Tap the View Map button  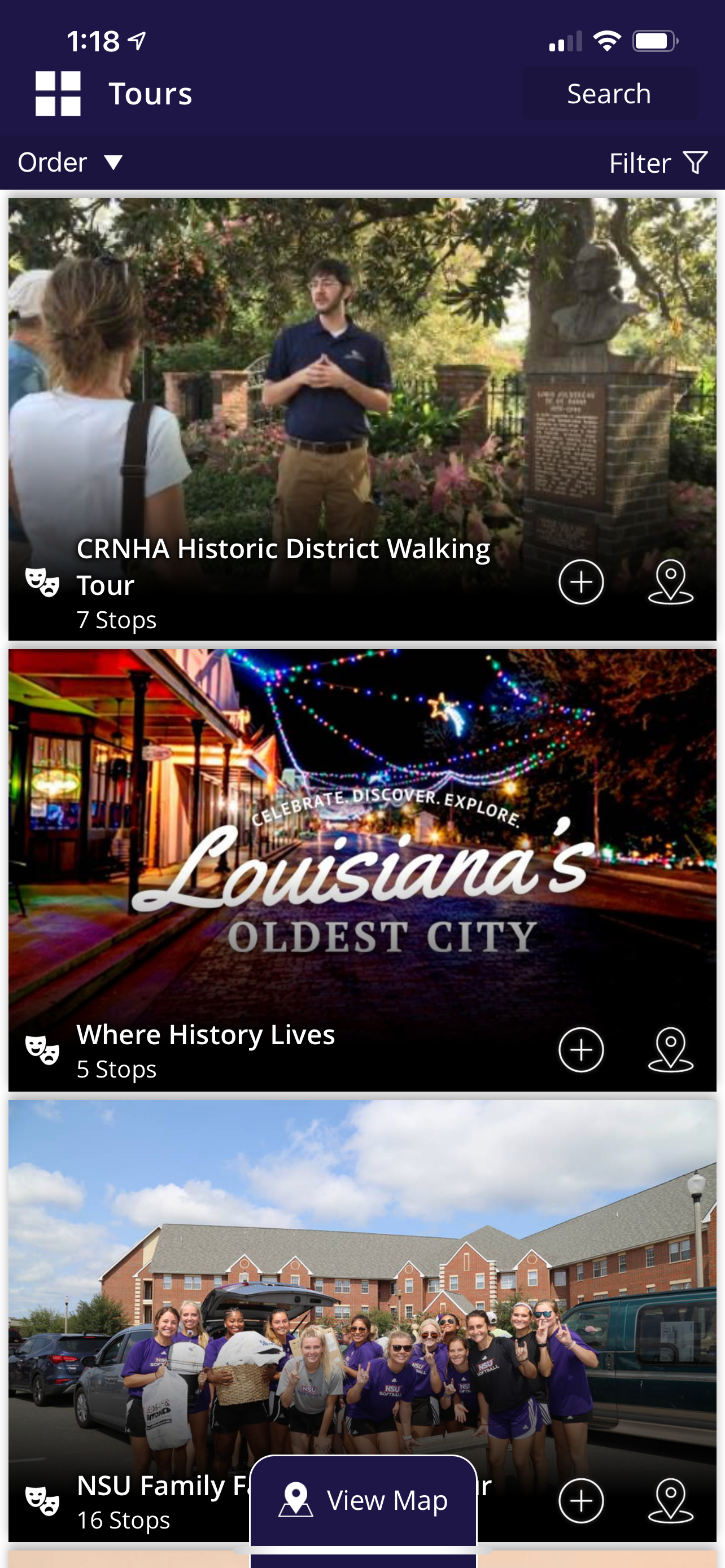[x=364, y=1500]
